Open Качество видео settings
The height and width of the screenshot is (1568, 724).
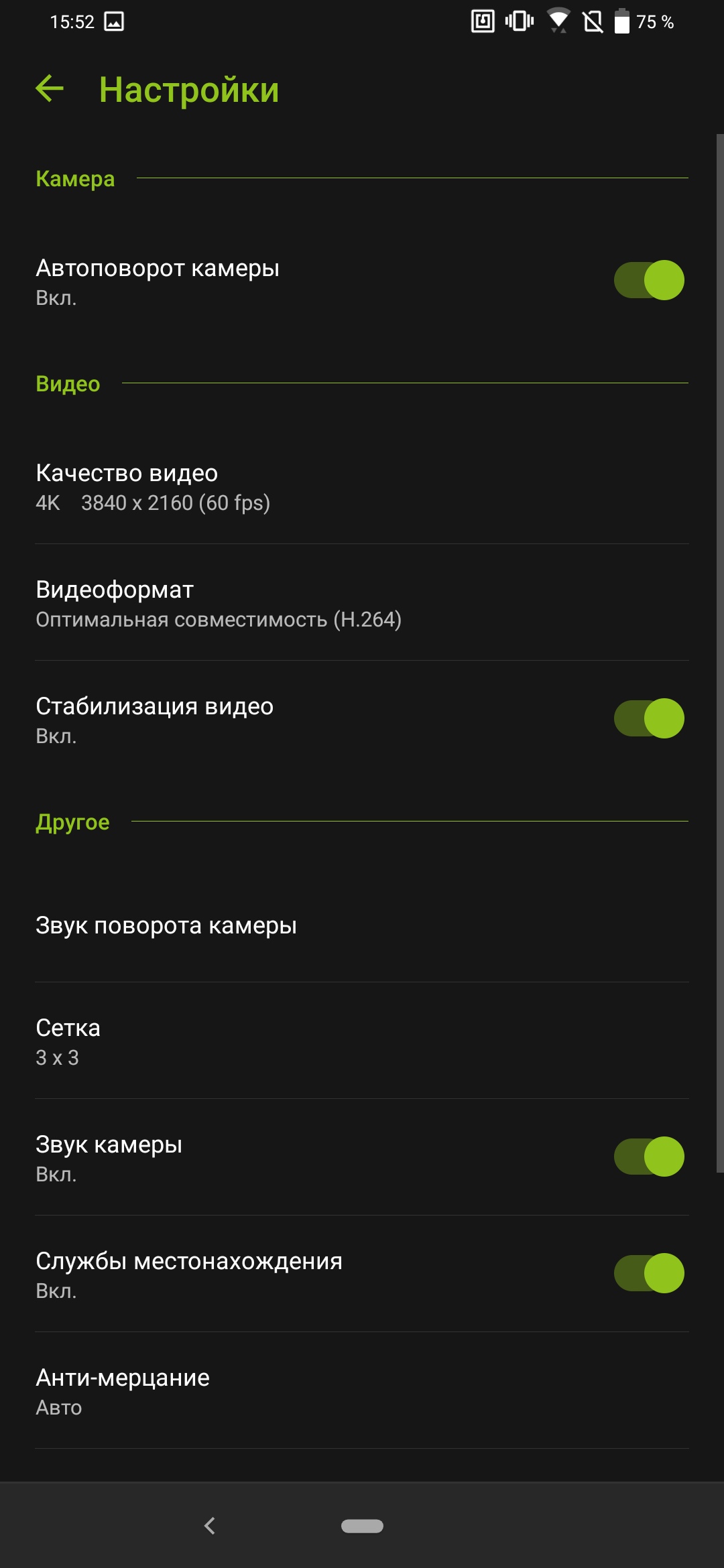(x=362, y=487)
